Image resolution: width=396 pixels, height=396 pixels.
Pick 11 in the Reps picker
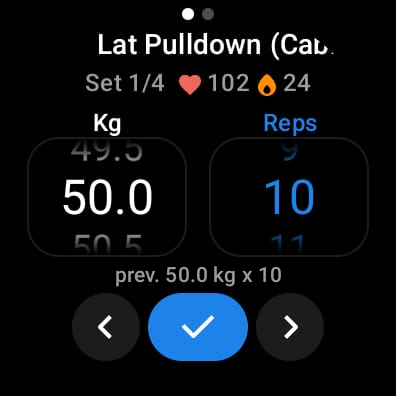pyautogui.click(x=287, y=244)
